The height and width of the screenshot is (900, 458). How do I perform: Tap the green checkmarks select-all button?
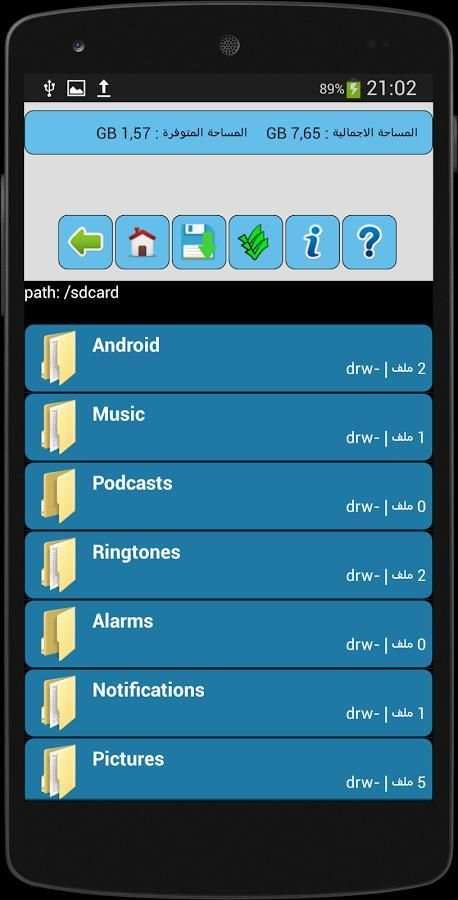tap(256, 242)
